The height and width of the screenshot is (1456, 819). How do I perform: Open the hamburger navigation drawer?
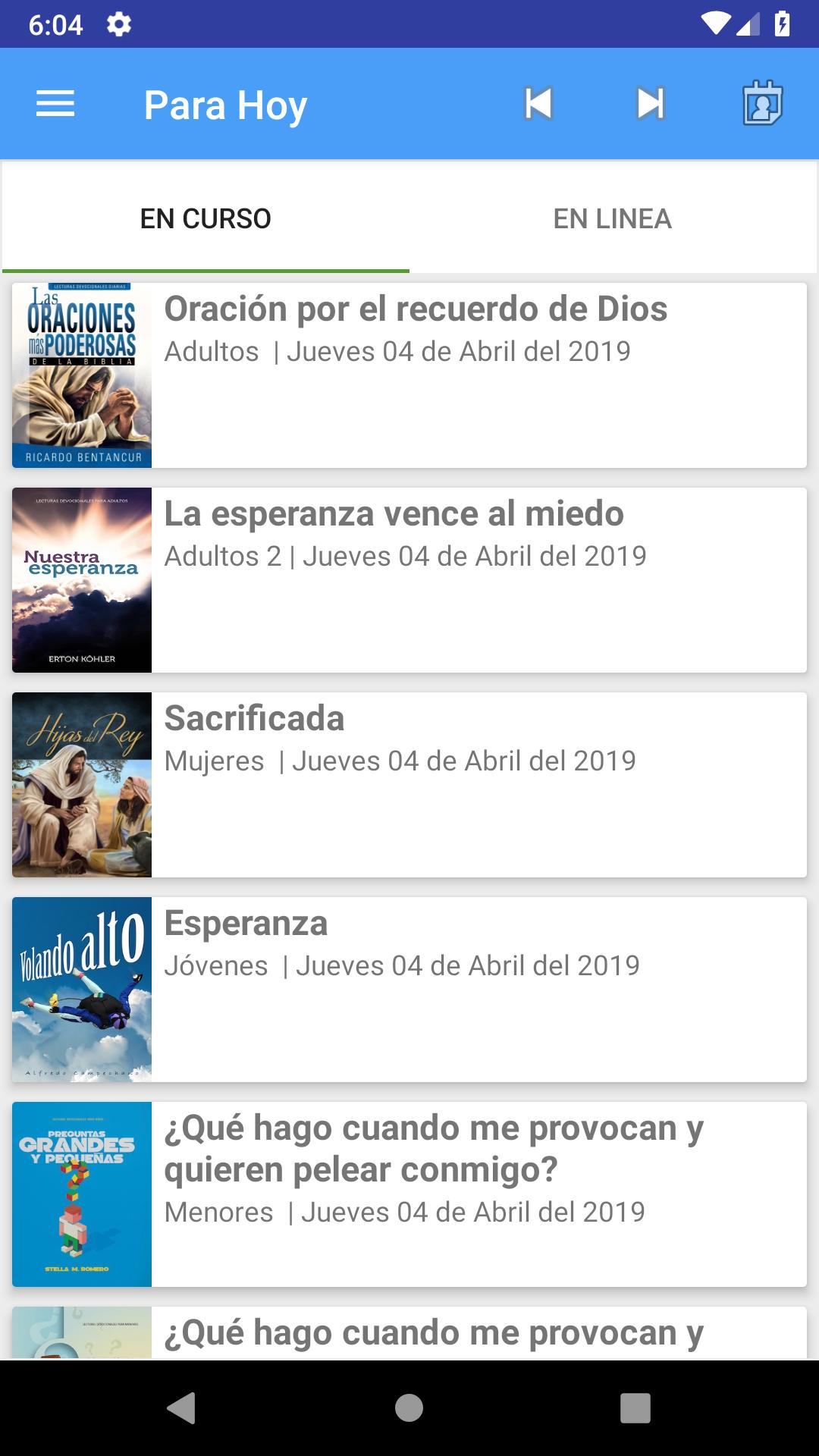(x=55, y=104)
